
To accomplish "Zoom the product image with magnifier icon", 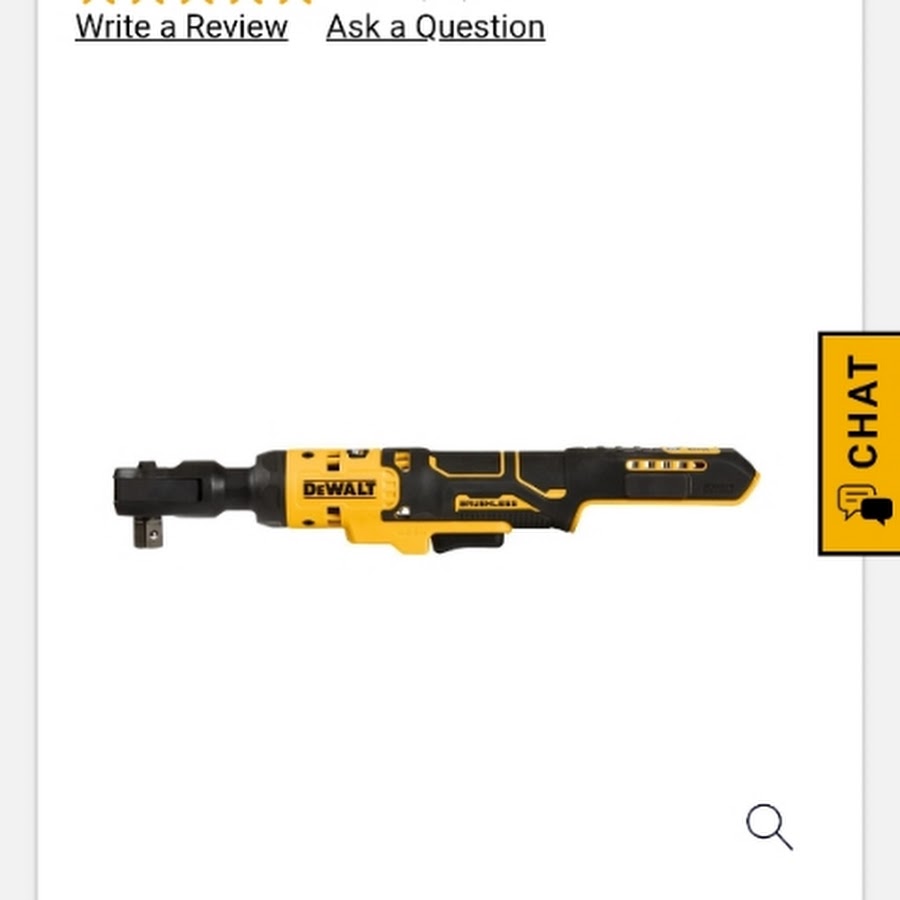I will click(x=769, y=827).
